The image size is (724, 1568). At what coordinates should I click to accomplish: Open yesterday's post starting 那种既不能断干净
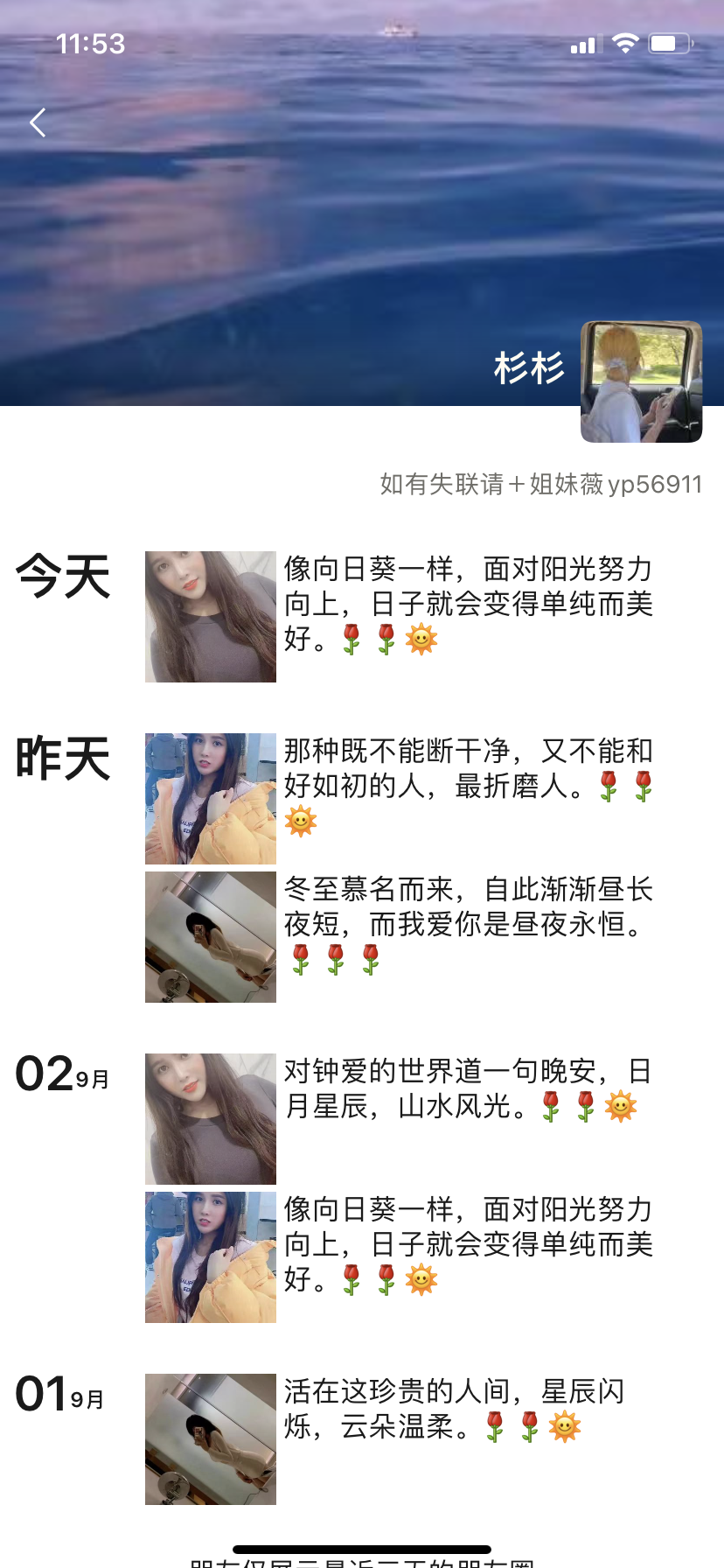[x=468, y=786]
